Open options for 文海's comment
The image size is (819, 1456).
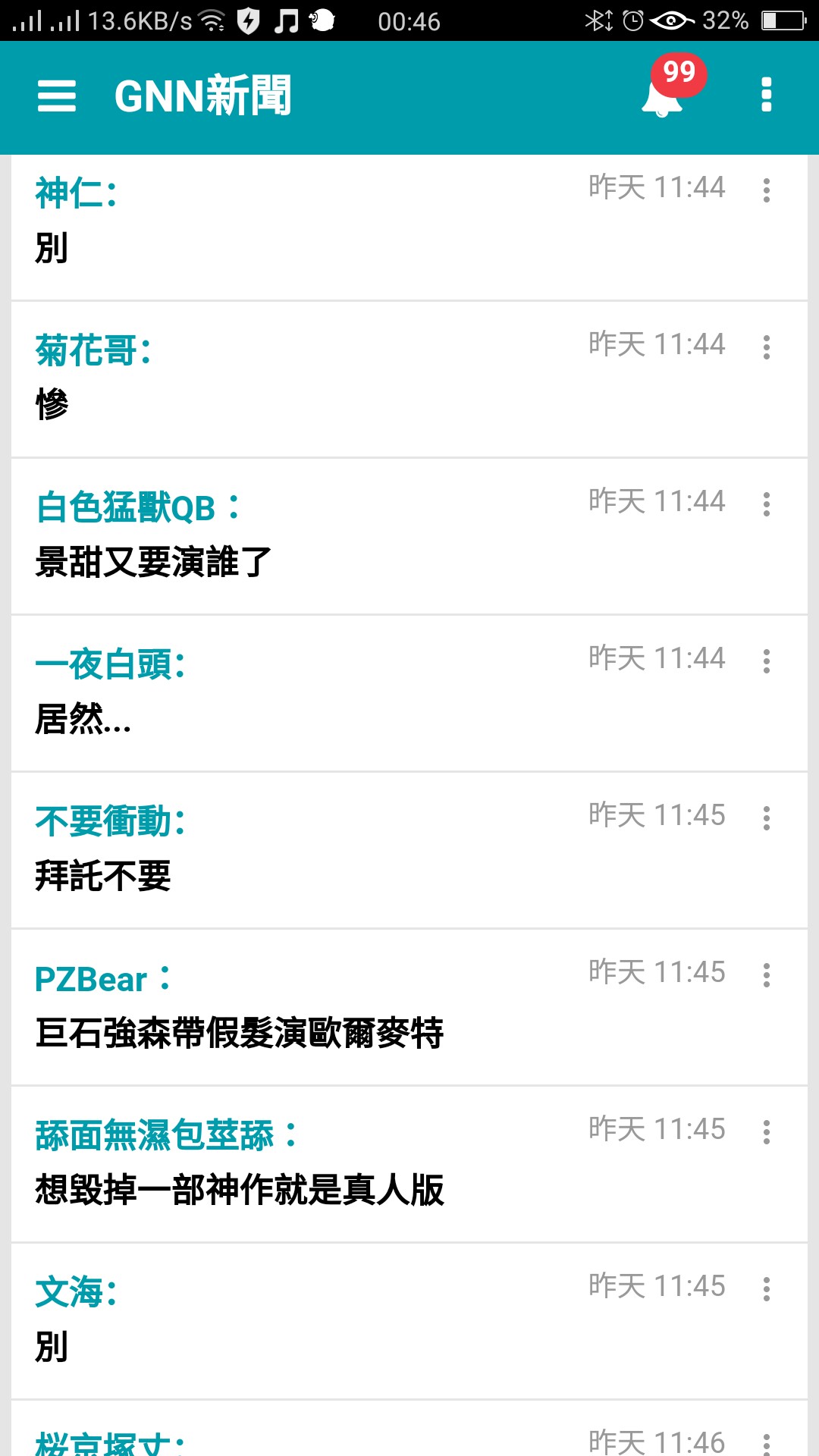point(767,1289)
